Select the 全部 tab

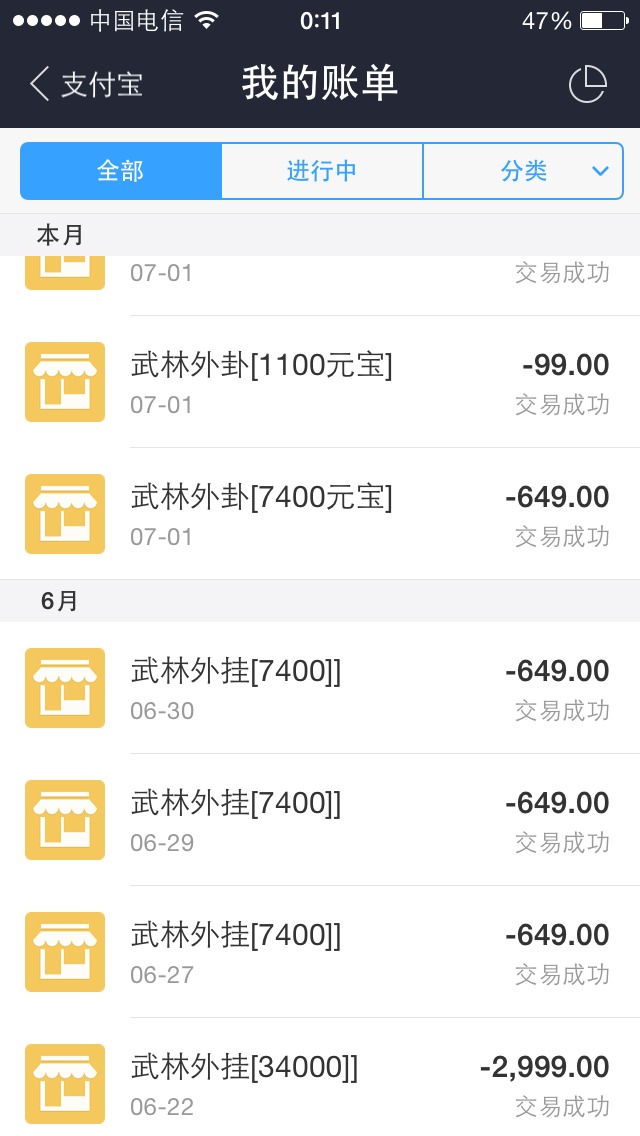(120, 171)
